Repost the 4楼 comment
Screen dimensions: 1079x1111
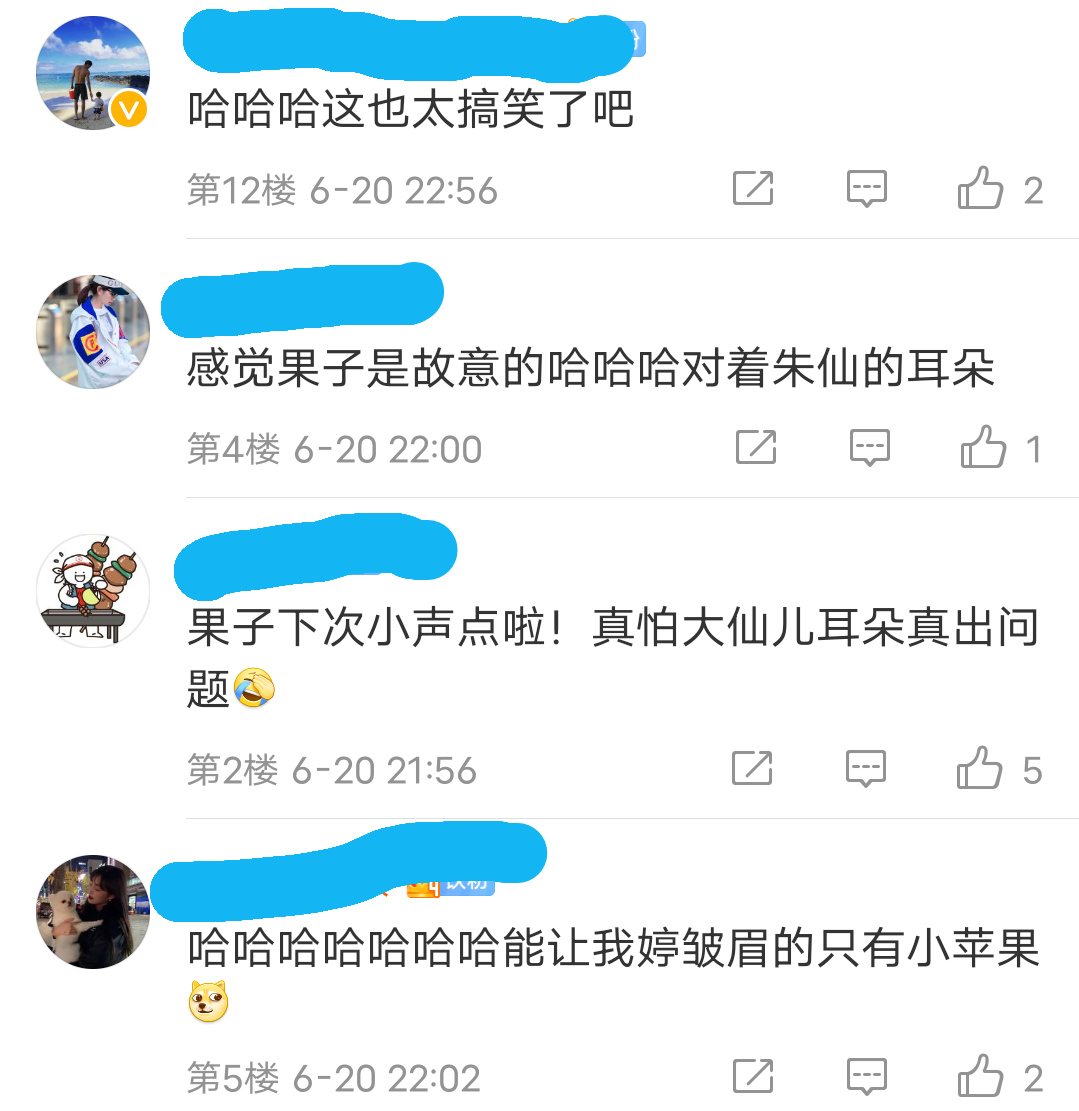tap(756, 448)
